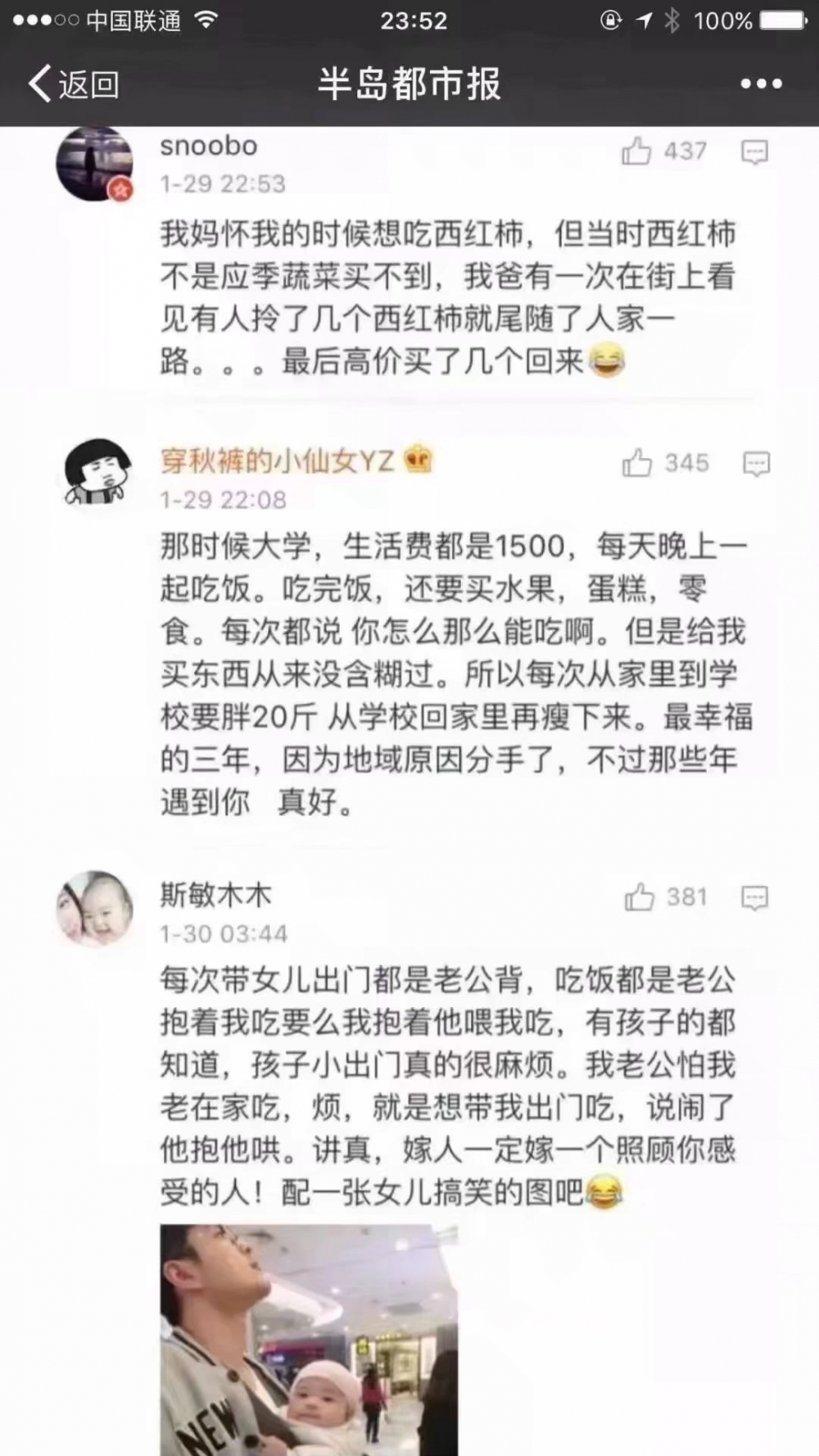Viewport: 819px width, 1456px height.
Task: Reply to snoobo's comment
Action: [754, 152]
